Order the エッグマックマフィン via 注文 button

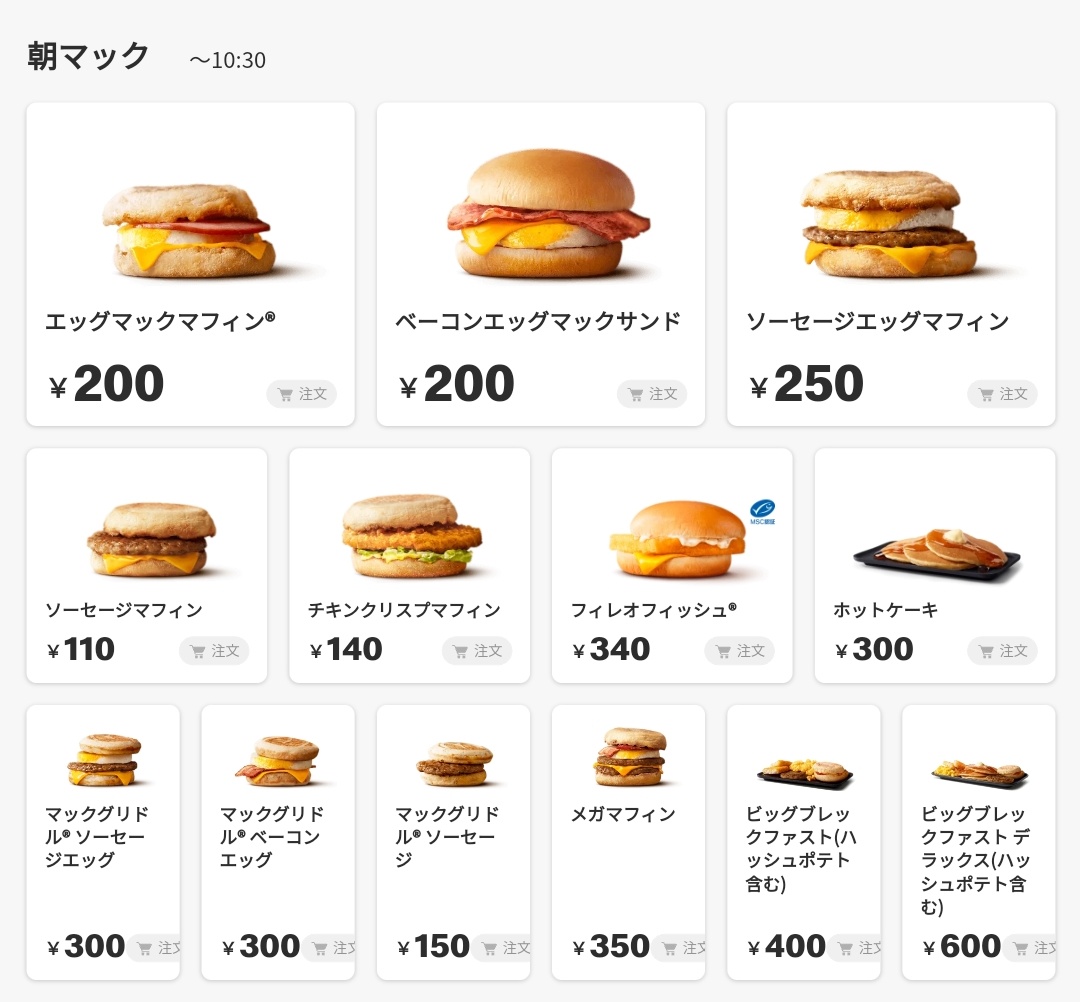pos(301,394)
